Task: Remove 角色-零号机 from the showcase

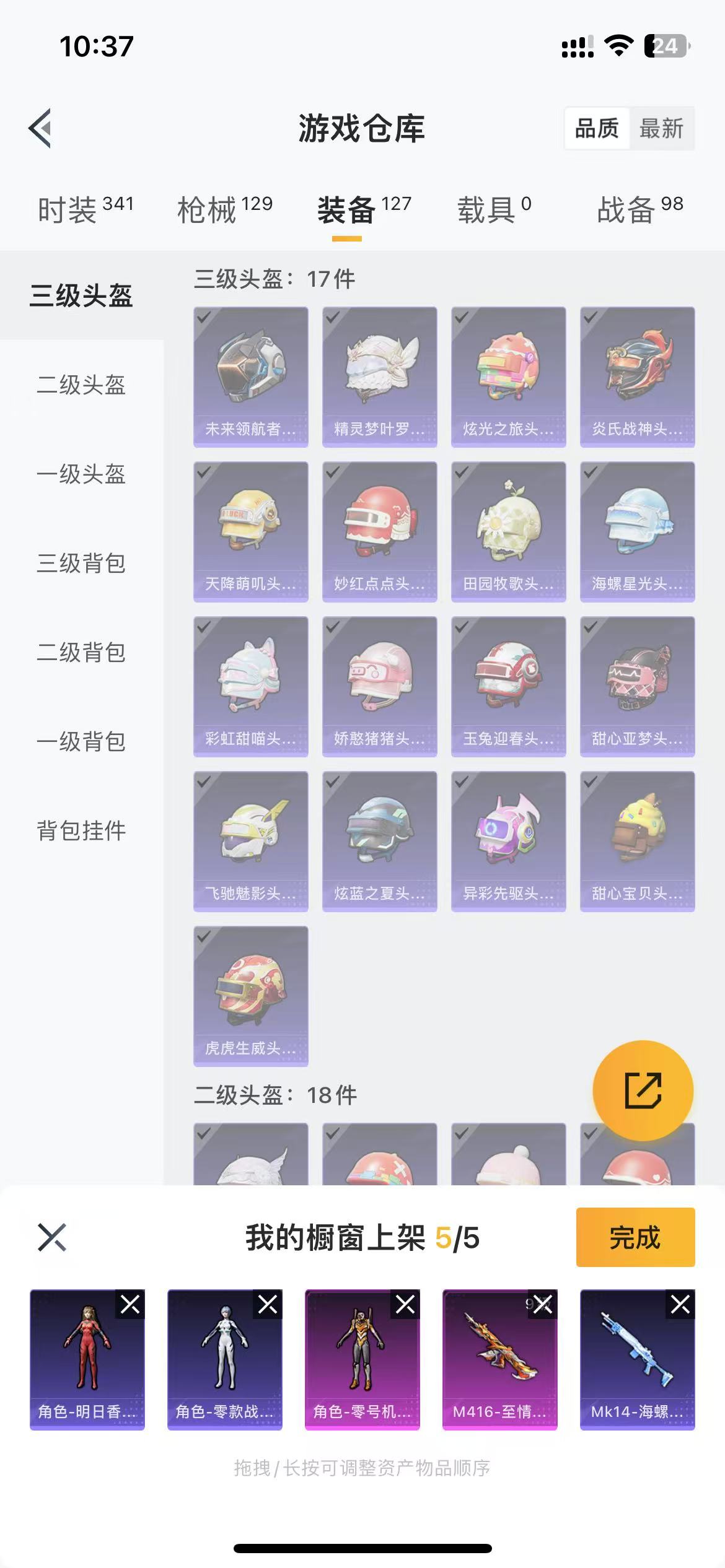Action: pyautogui.click(x=405, y=1305)
